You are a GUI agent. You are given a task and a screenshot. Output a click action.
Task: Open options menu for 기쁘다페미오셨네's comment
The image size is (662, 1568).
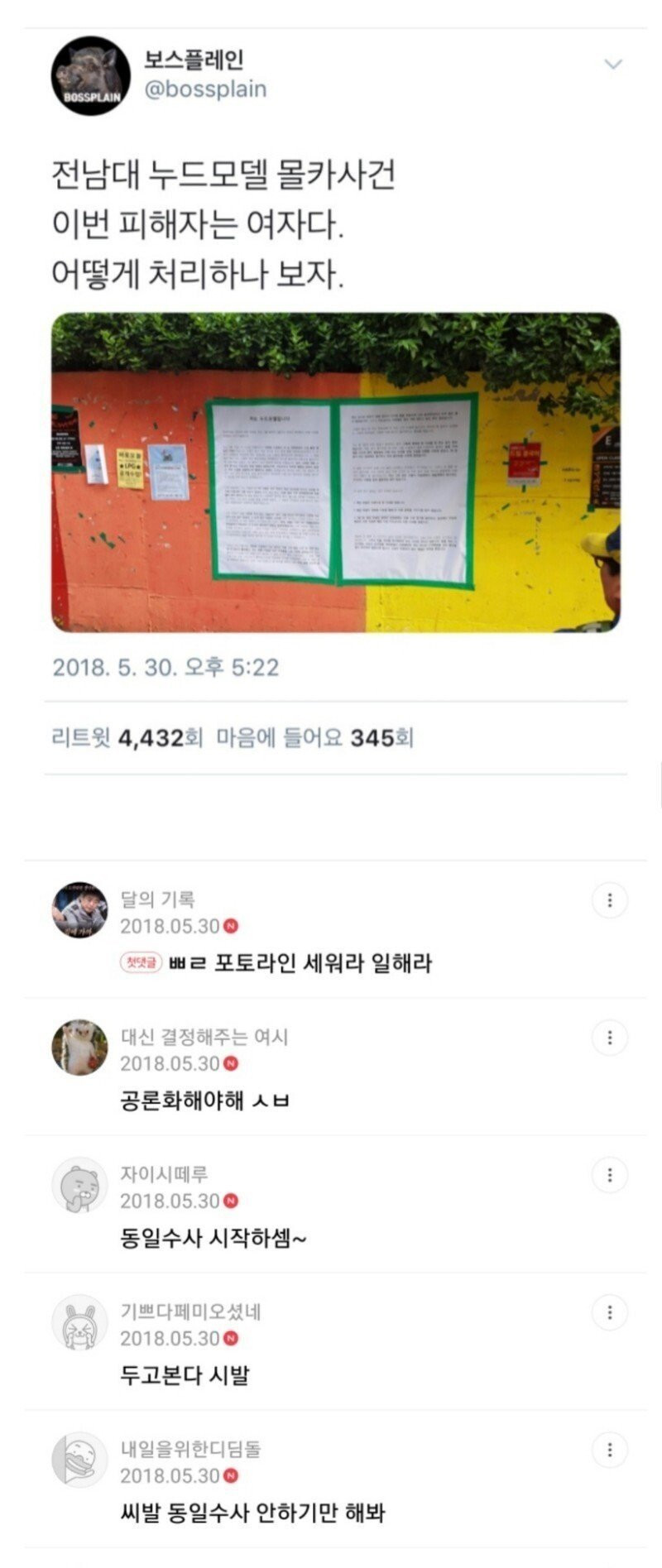point(610,1311)
